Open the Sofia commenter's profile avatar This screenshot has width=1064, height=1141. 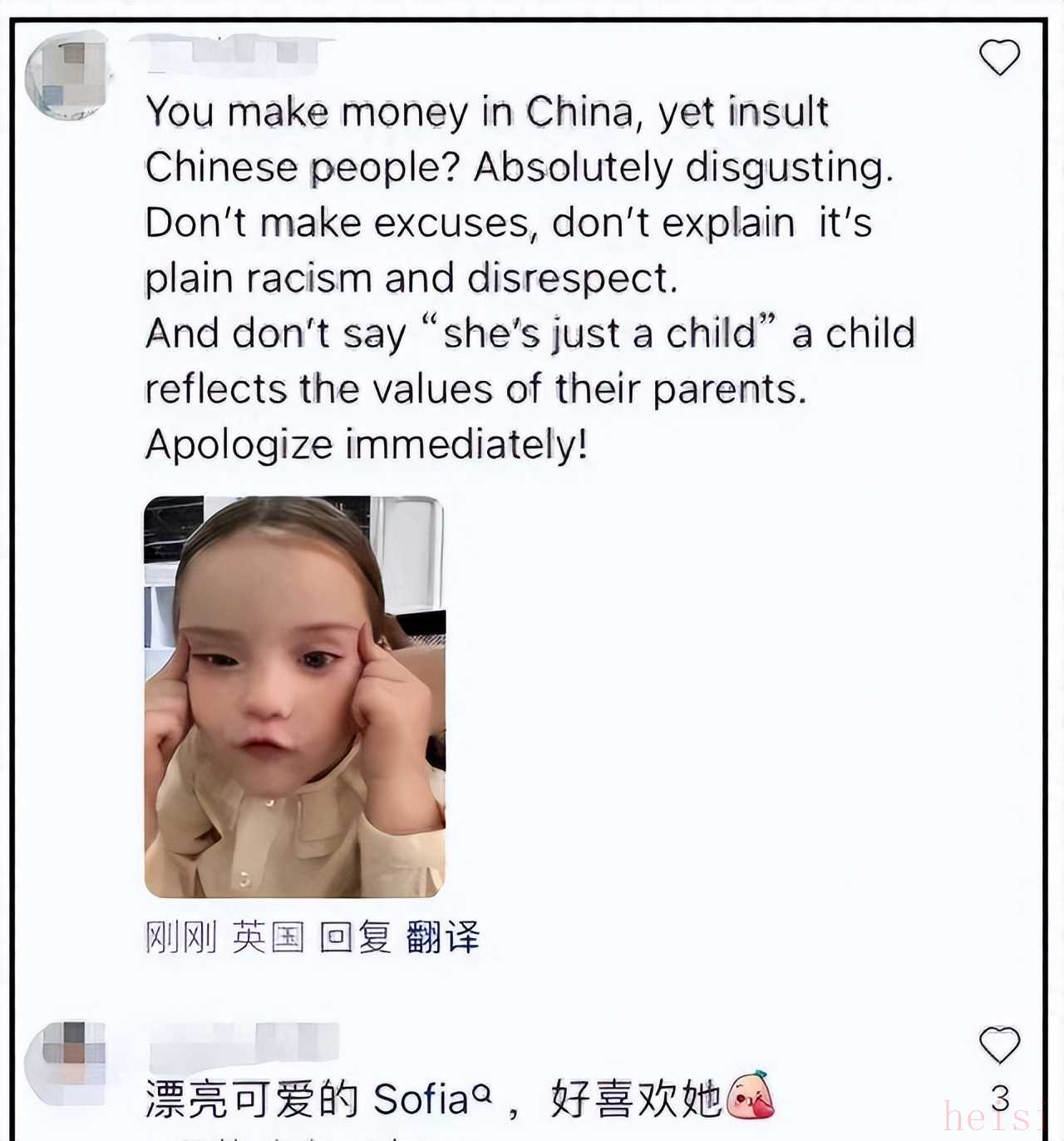tap(68, 1060)
